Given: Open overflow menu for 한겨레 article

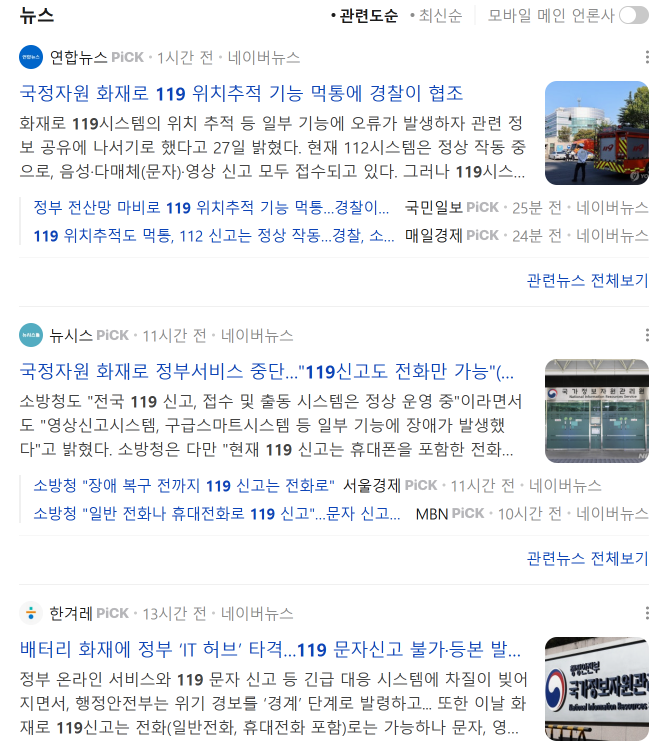Looking at the screenshot, I should point(647,613).
